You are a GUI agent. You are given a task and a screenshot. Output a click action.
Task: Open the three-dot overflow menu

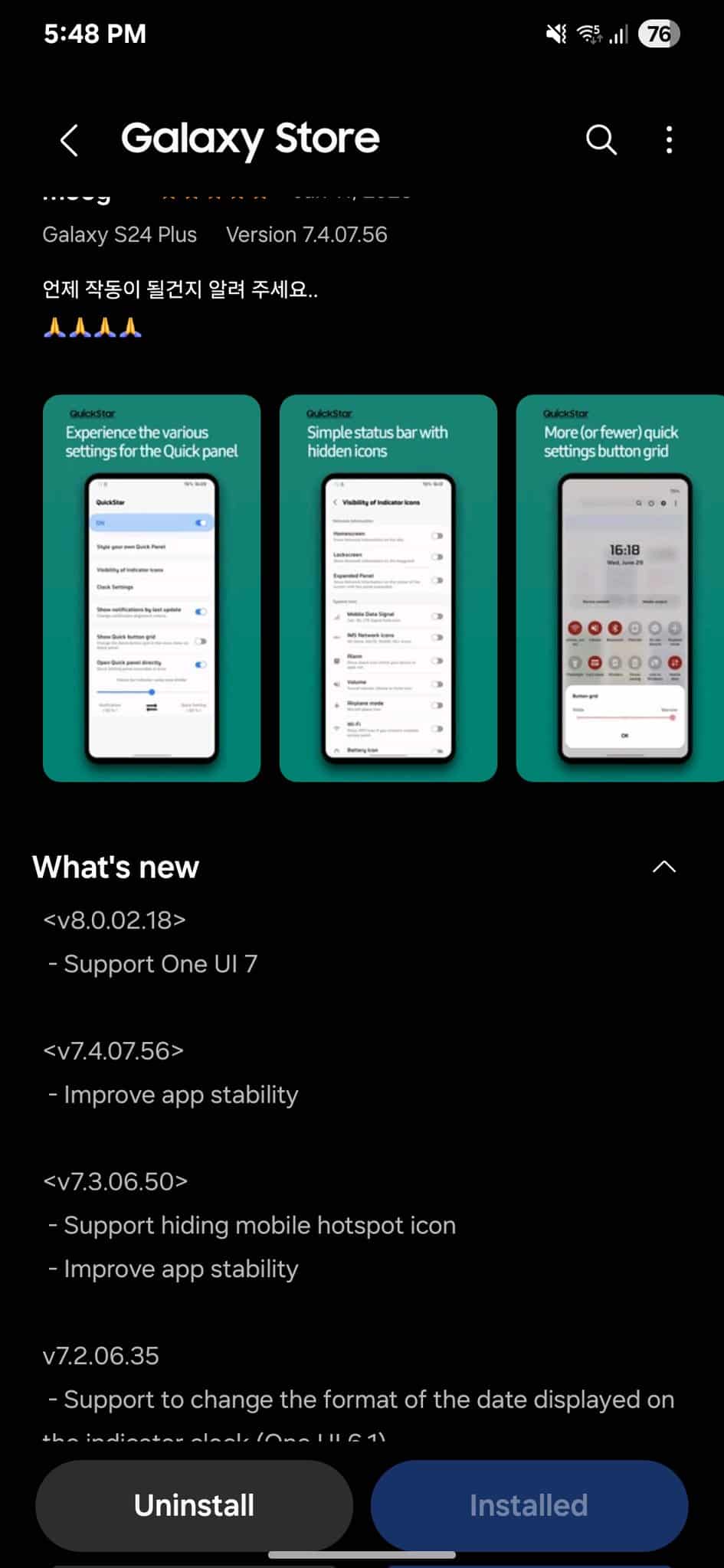point(669,140)
